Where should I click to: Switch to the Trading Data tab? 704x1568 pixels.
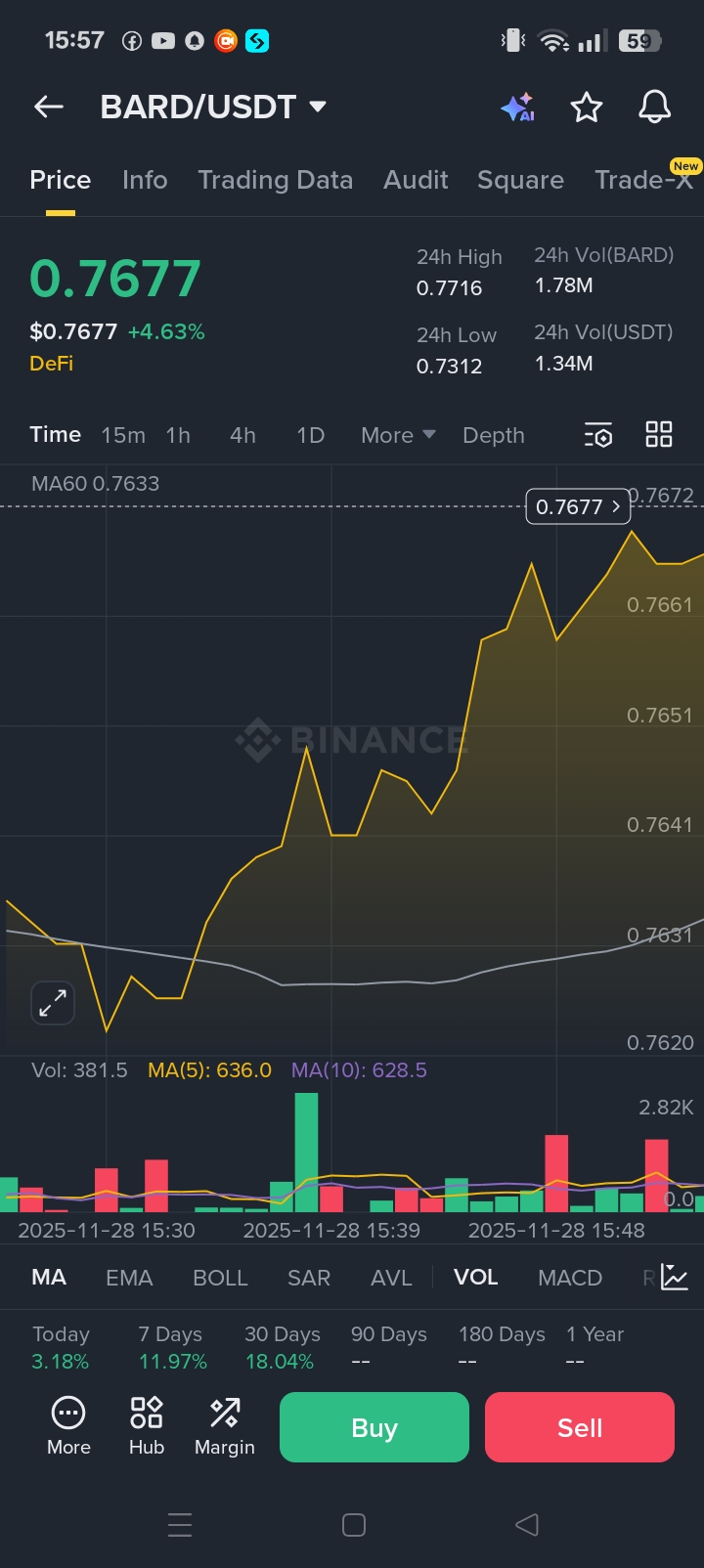pos(275,180)
